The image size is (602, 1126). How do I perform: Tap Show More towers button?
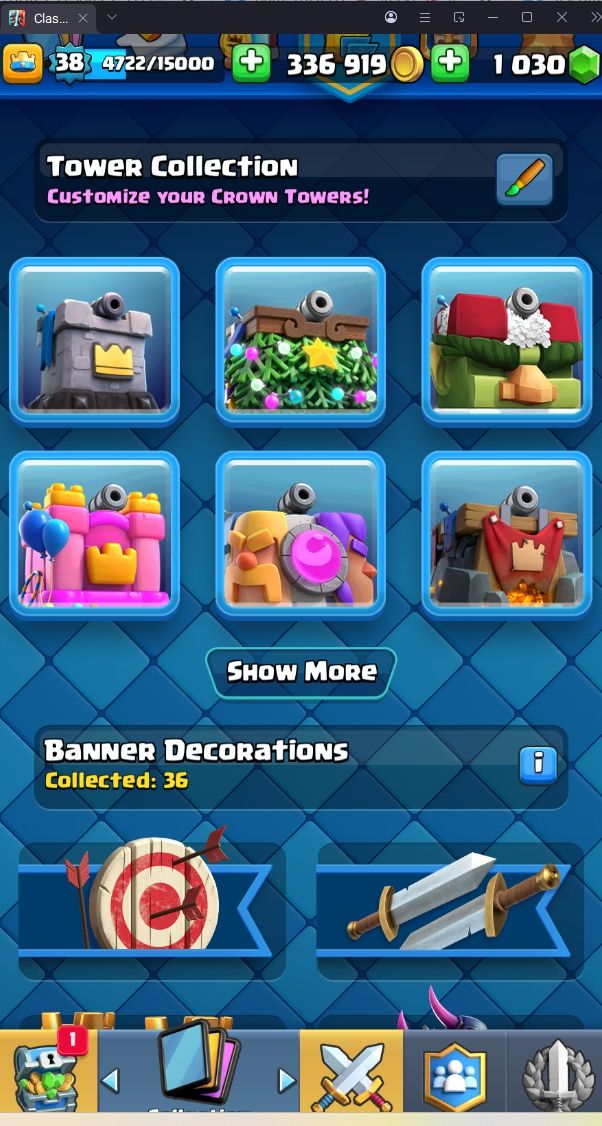point(301,672)
